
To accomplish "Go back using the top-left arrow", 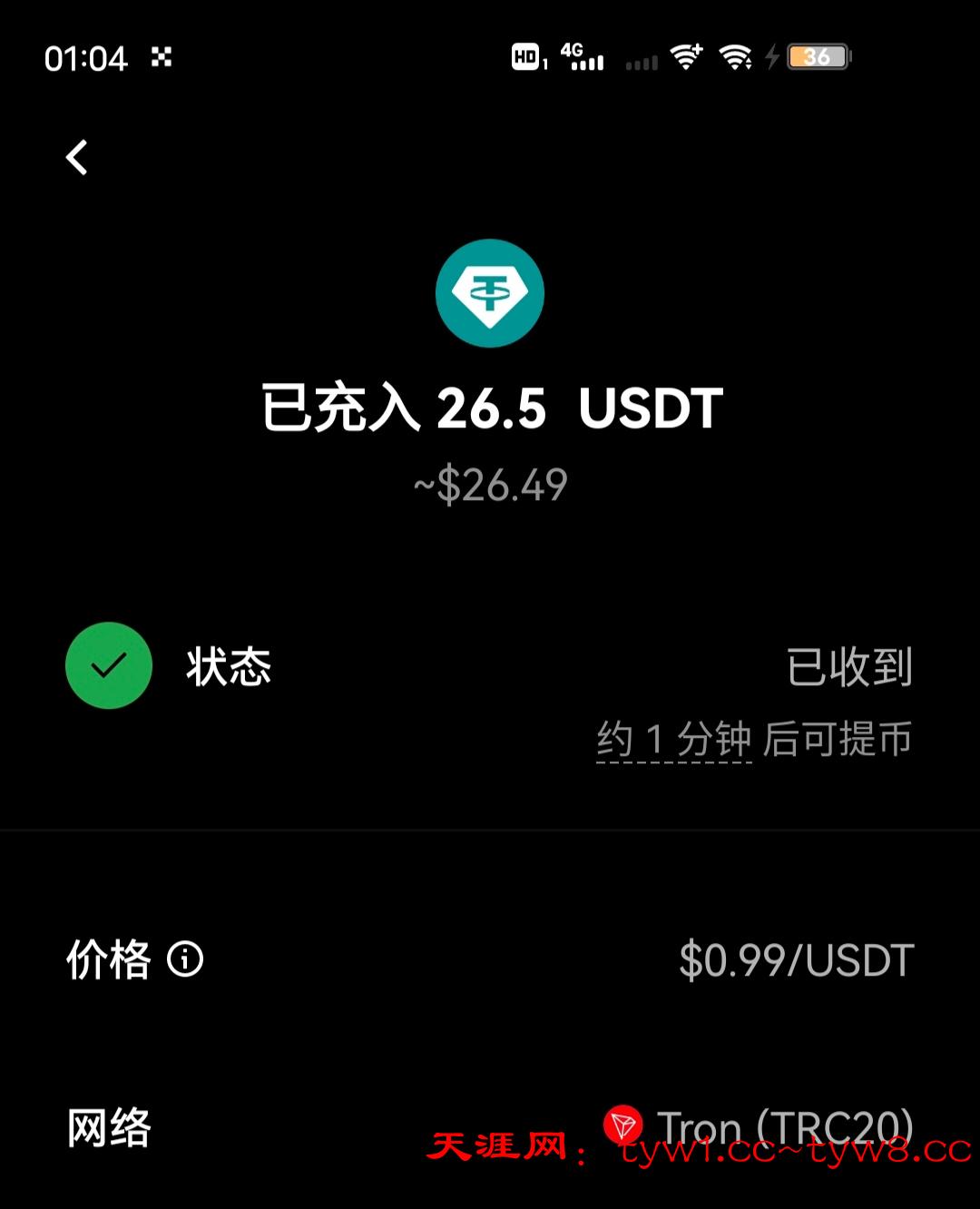I will [x=77, y=158].
